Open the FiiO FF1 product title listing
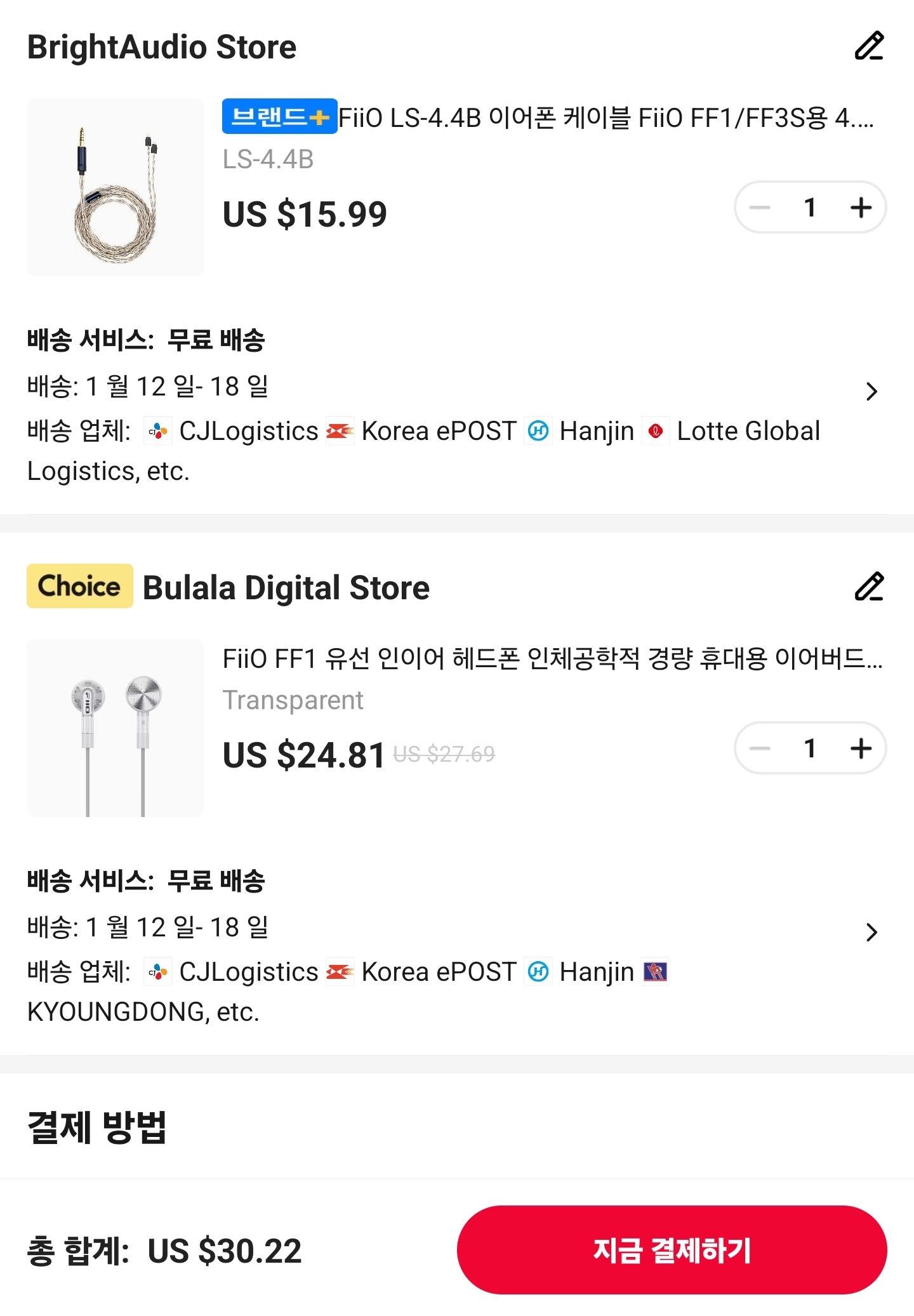The image size is (914, 1316). point(552,661)
